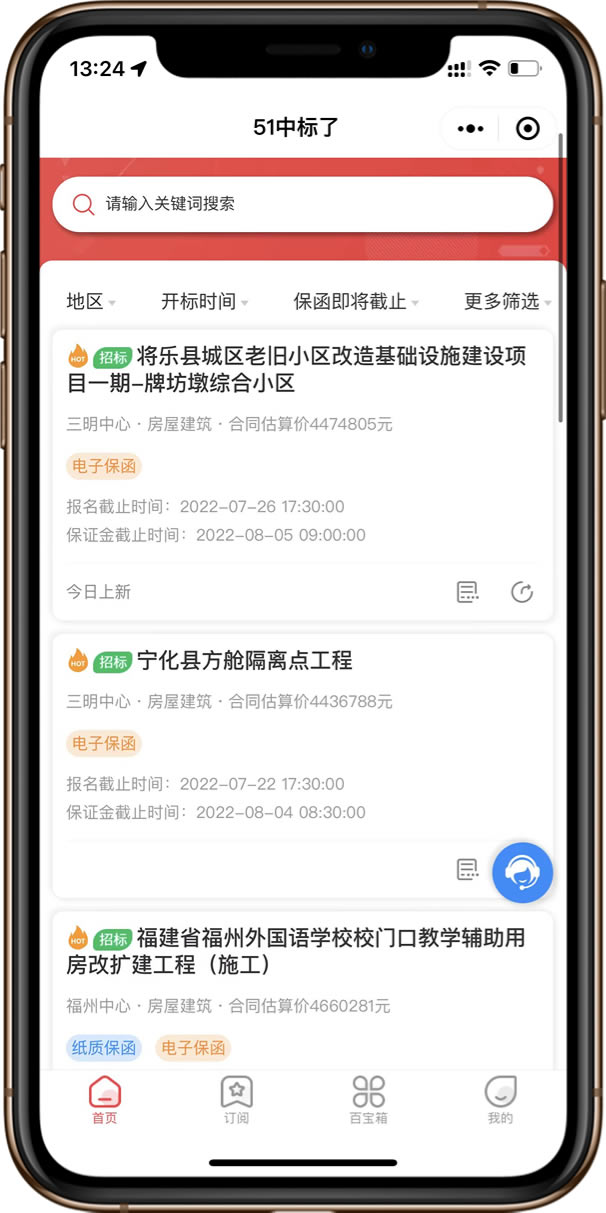
Task: Open the mini program overflow menu
Action: point(470,129)
